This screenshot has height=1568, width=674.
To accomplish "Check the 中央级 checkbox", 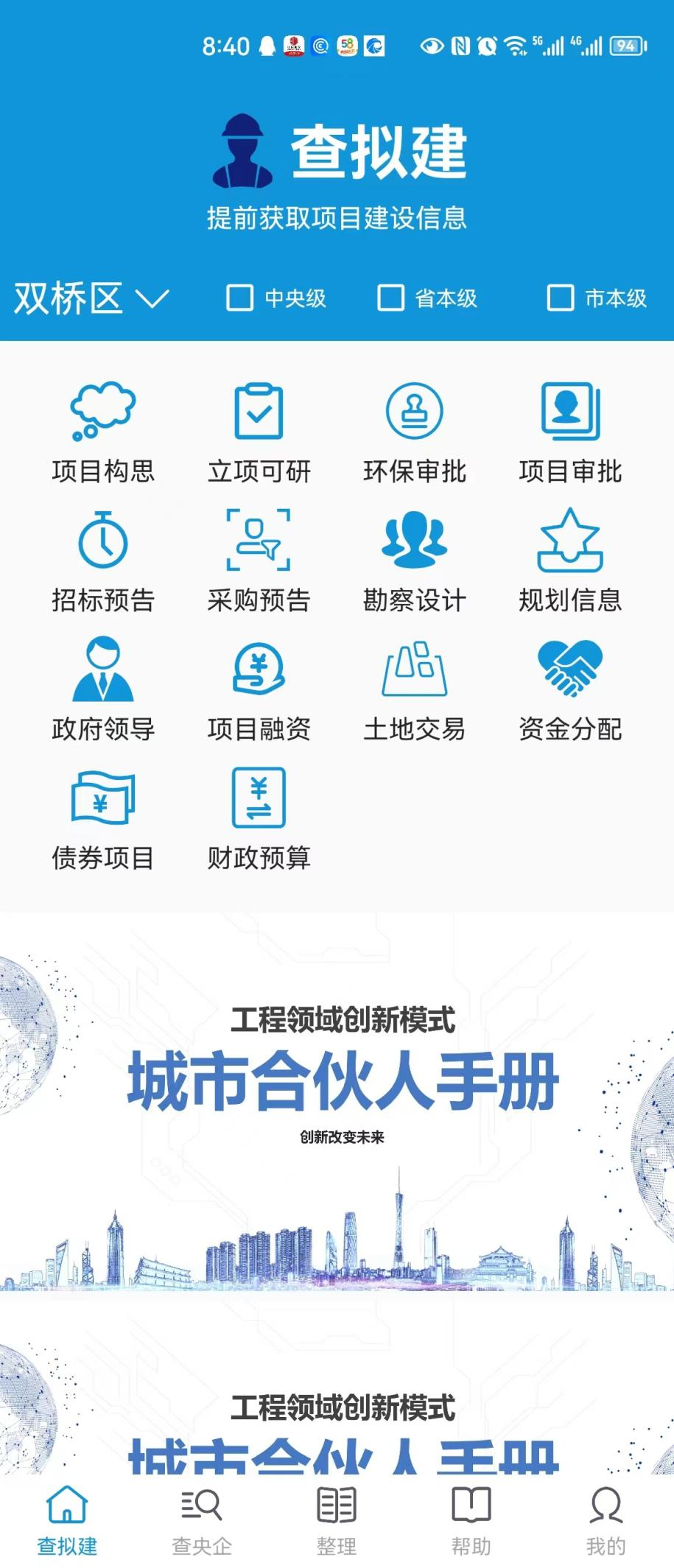I will click(x=239, y=298).
